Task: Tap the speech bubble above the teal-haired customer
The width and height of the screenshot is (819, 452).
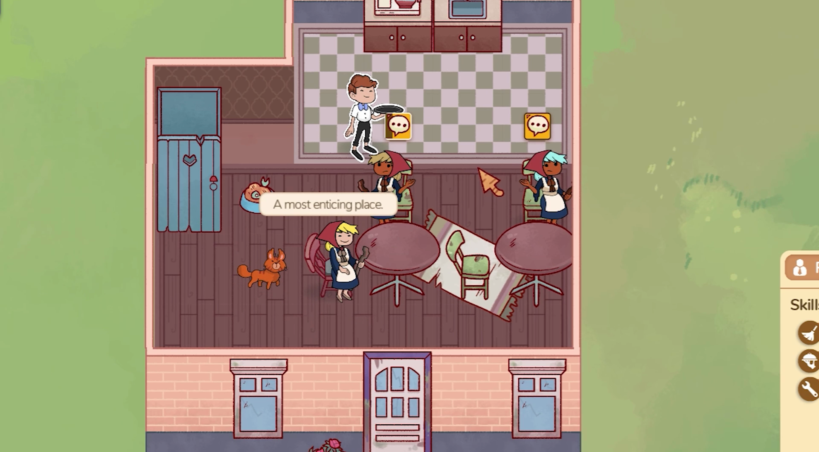Action: coord(538,126)
